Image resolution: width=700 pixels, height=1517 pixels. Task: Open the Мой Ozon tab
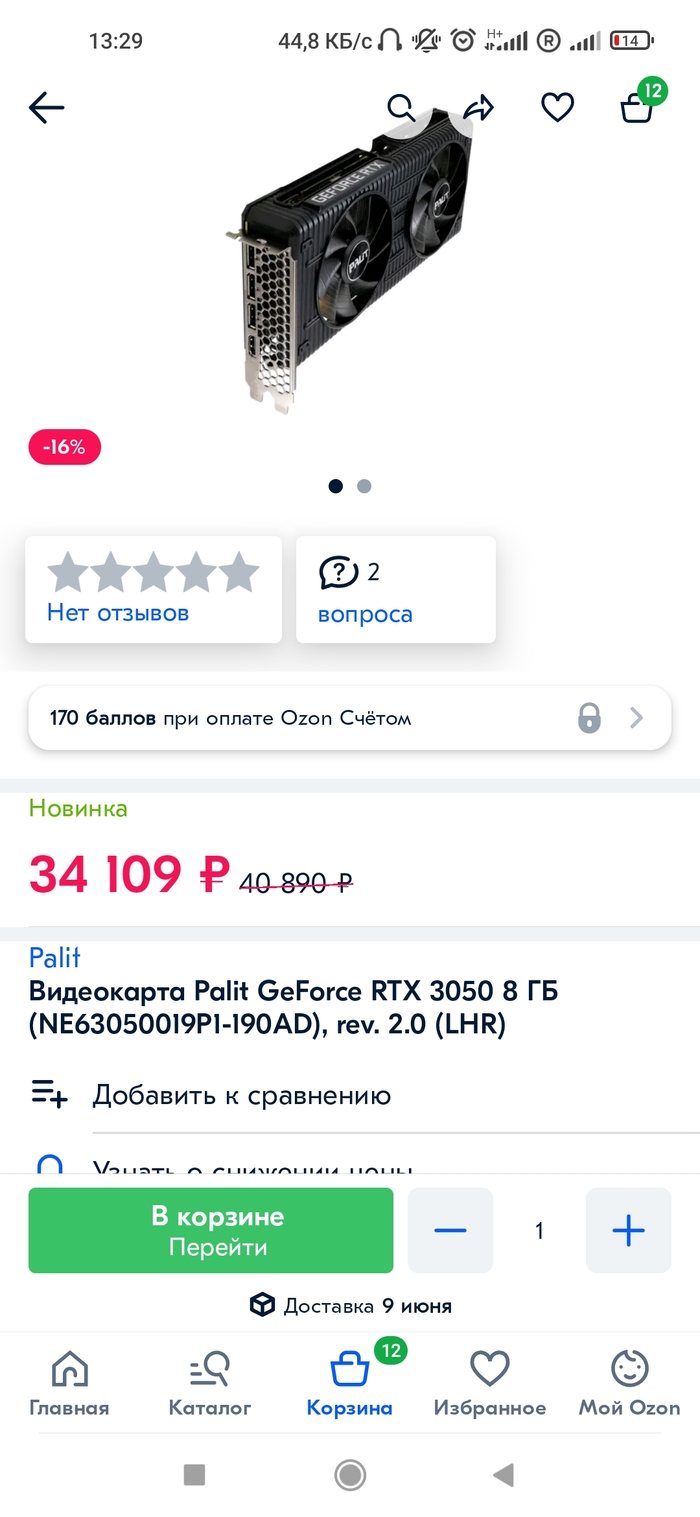(x=630, y=1383)
